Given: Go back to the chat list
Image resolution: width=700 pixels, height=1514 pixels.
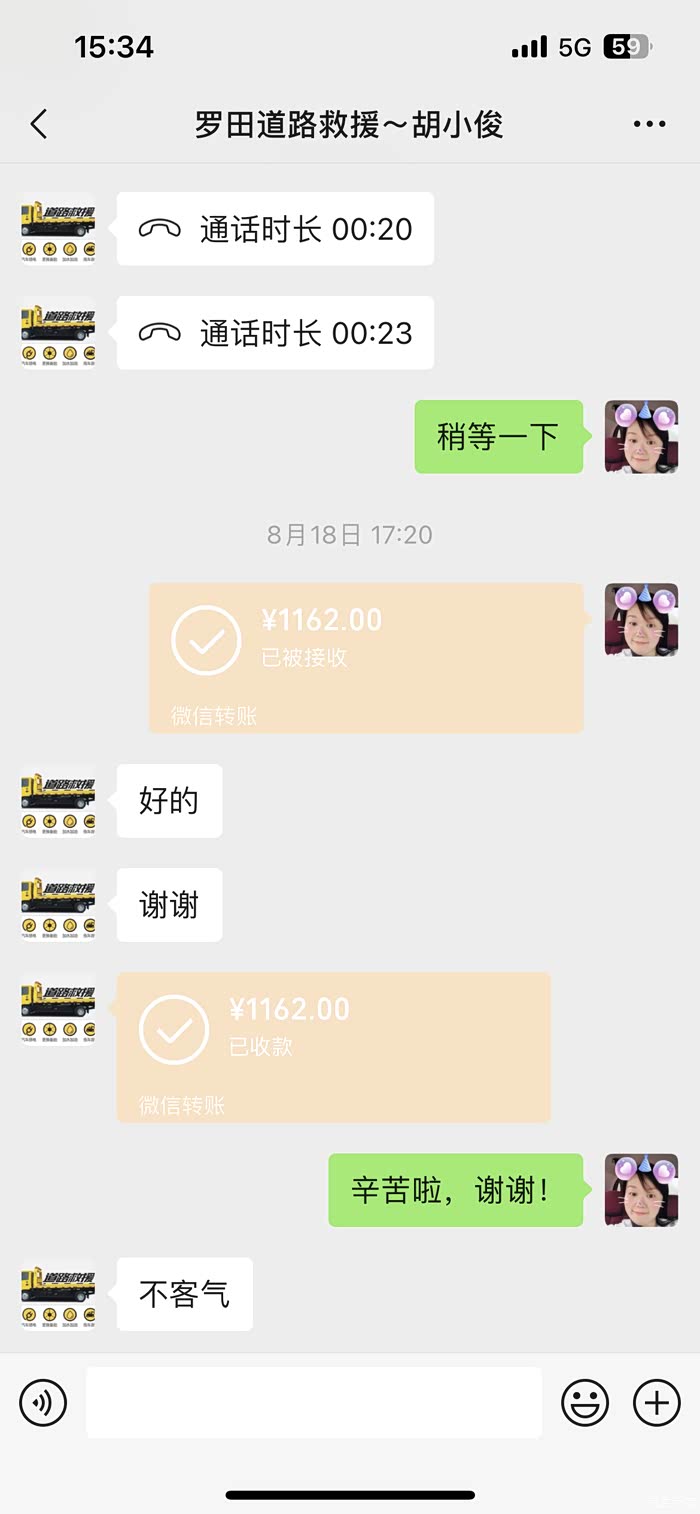Looking at the screenshot, I should (39, 125).
